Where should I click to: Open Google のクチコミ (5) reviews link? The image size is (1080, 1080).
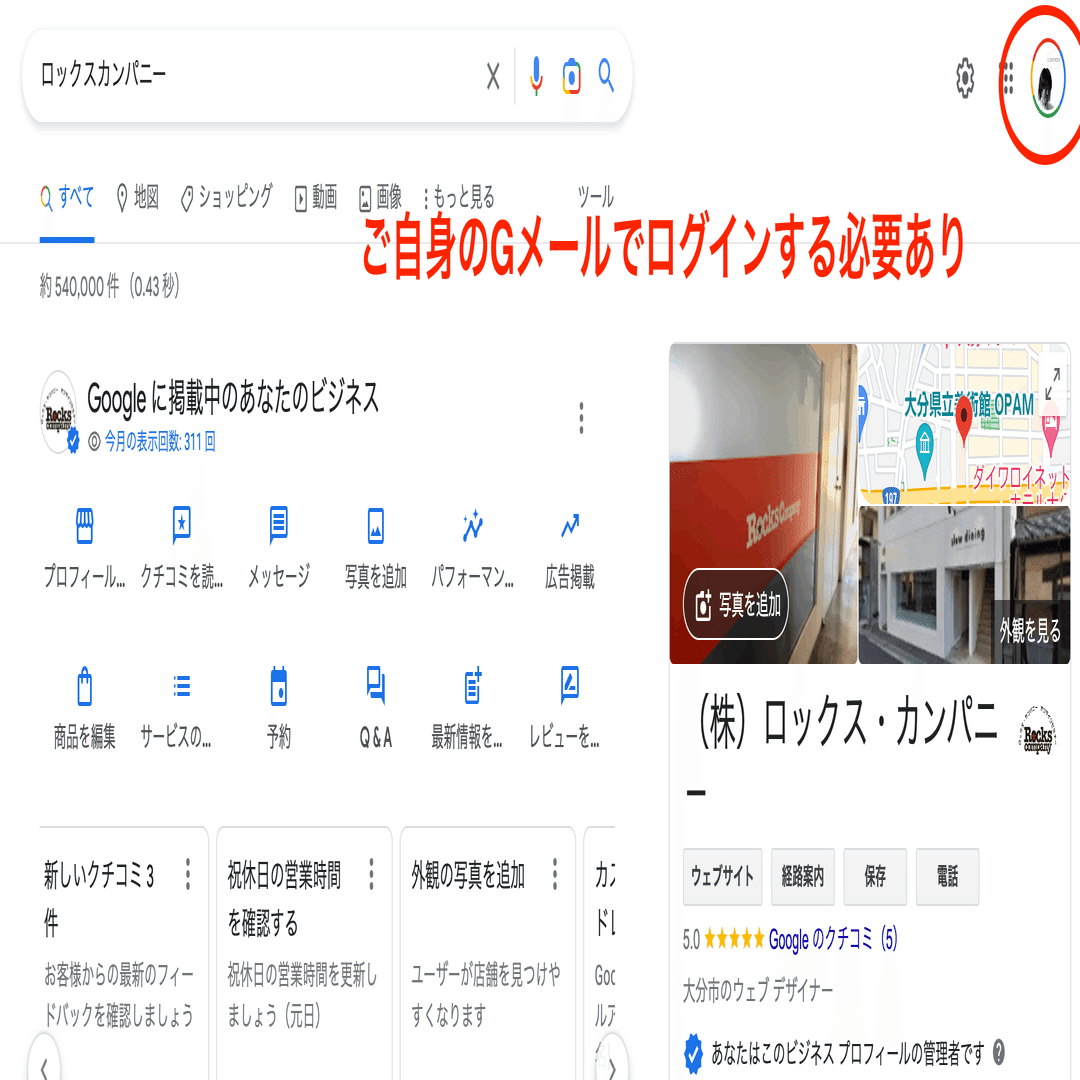tap(832, 939)
